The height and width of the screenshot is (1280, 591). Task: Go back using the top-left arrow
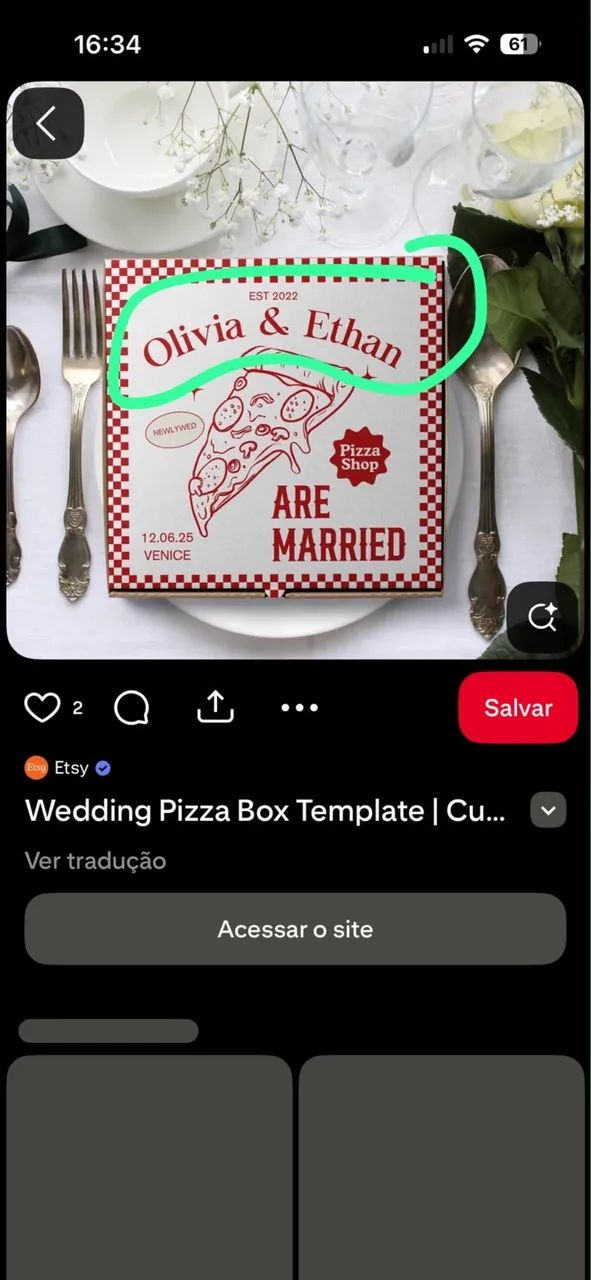(x=46, y=123)
